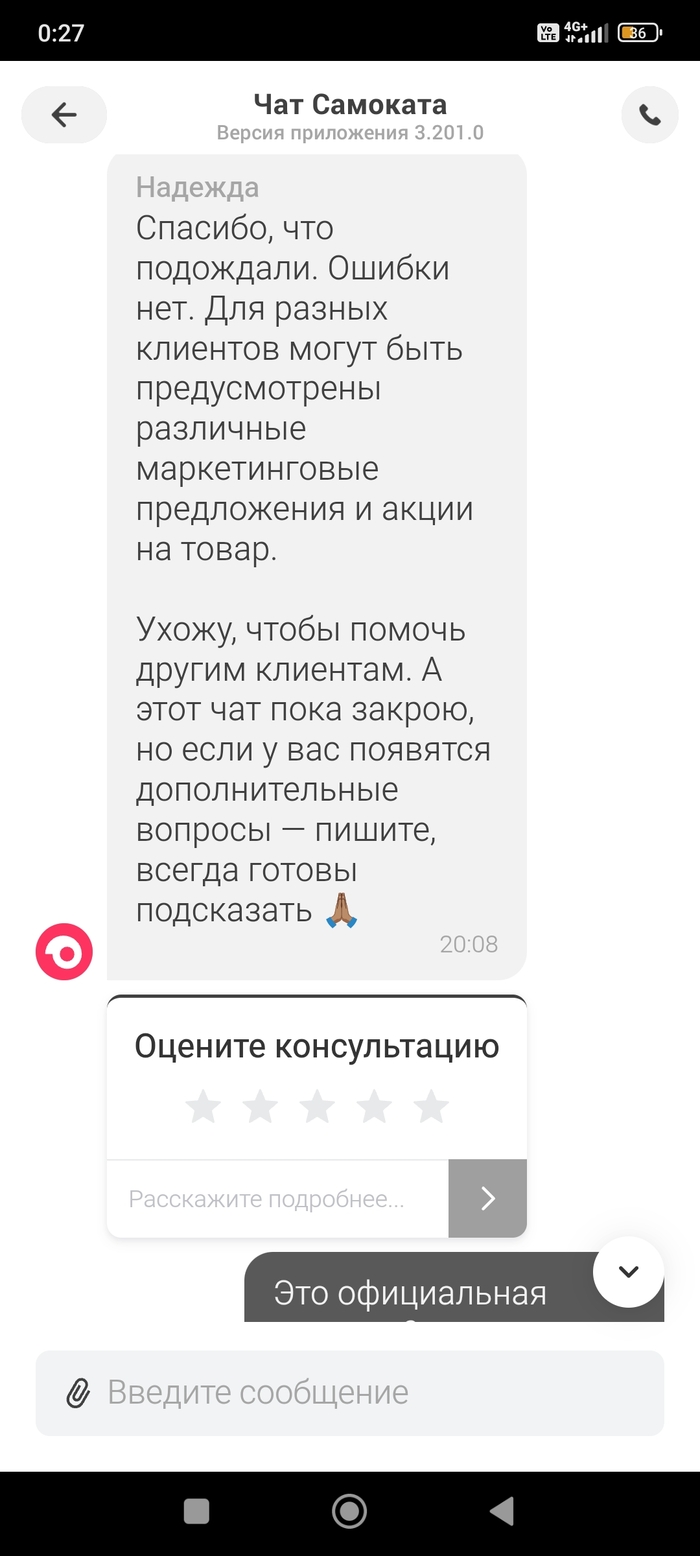Rate the consultation four stars
Image resolution: width=700 pixels, height=1556 pixels.
(x=375, y=1106)
